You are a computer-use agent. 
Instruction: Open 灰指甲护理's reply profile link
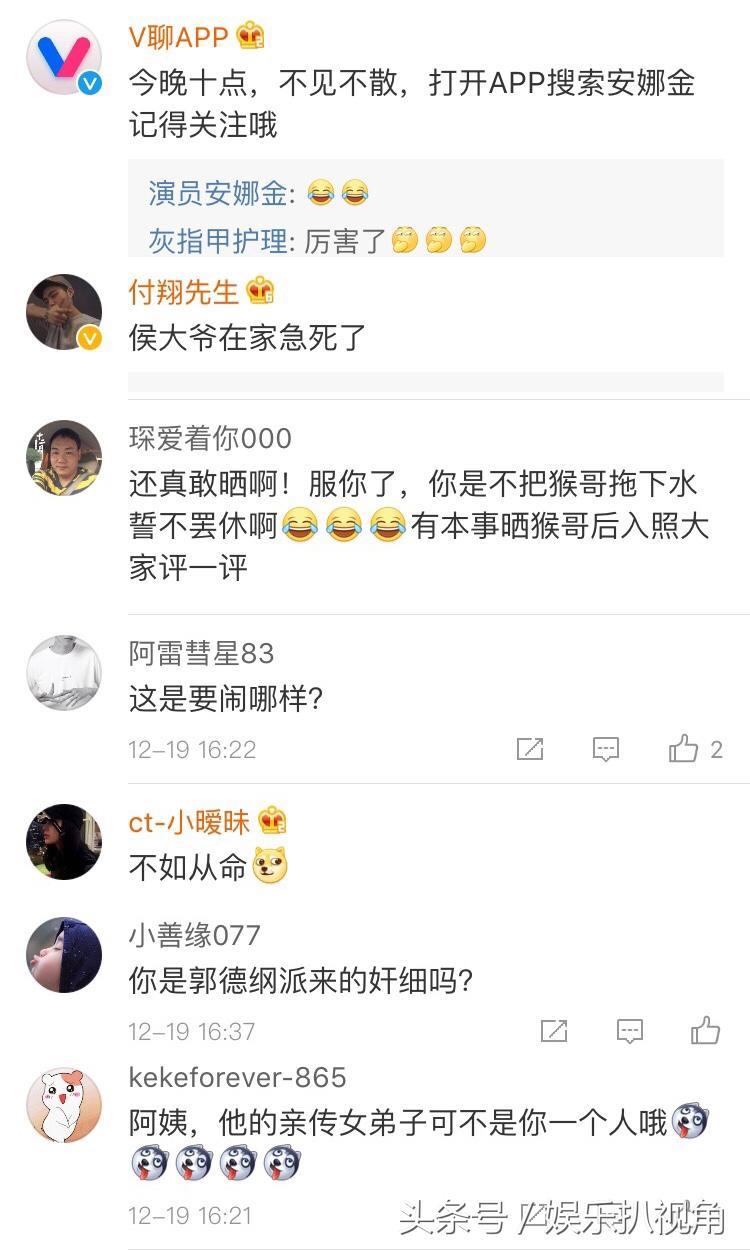click(x=217, y=241)
